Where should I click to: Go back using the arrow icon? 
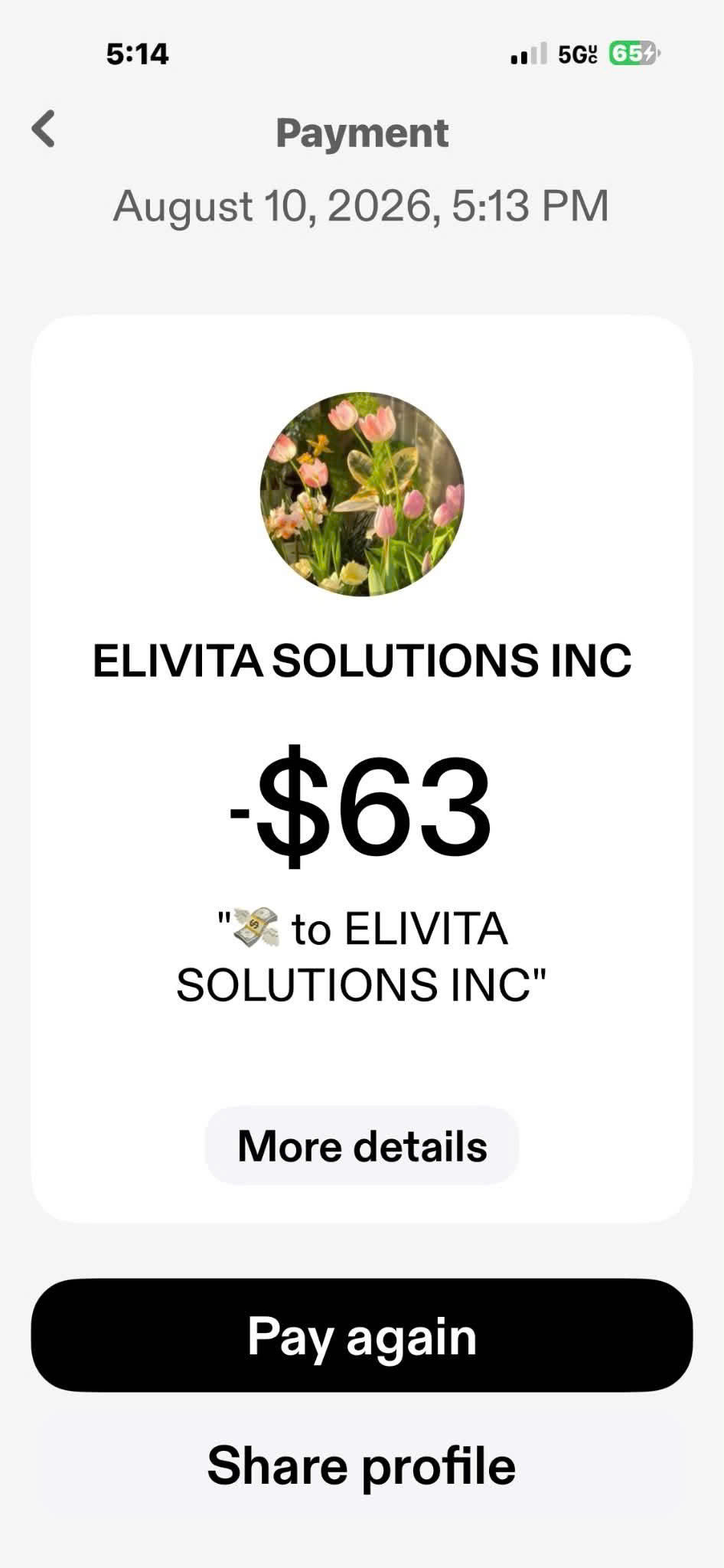(44, 129)
